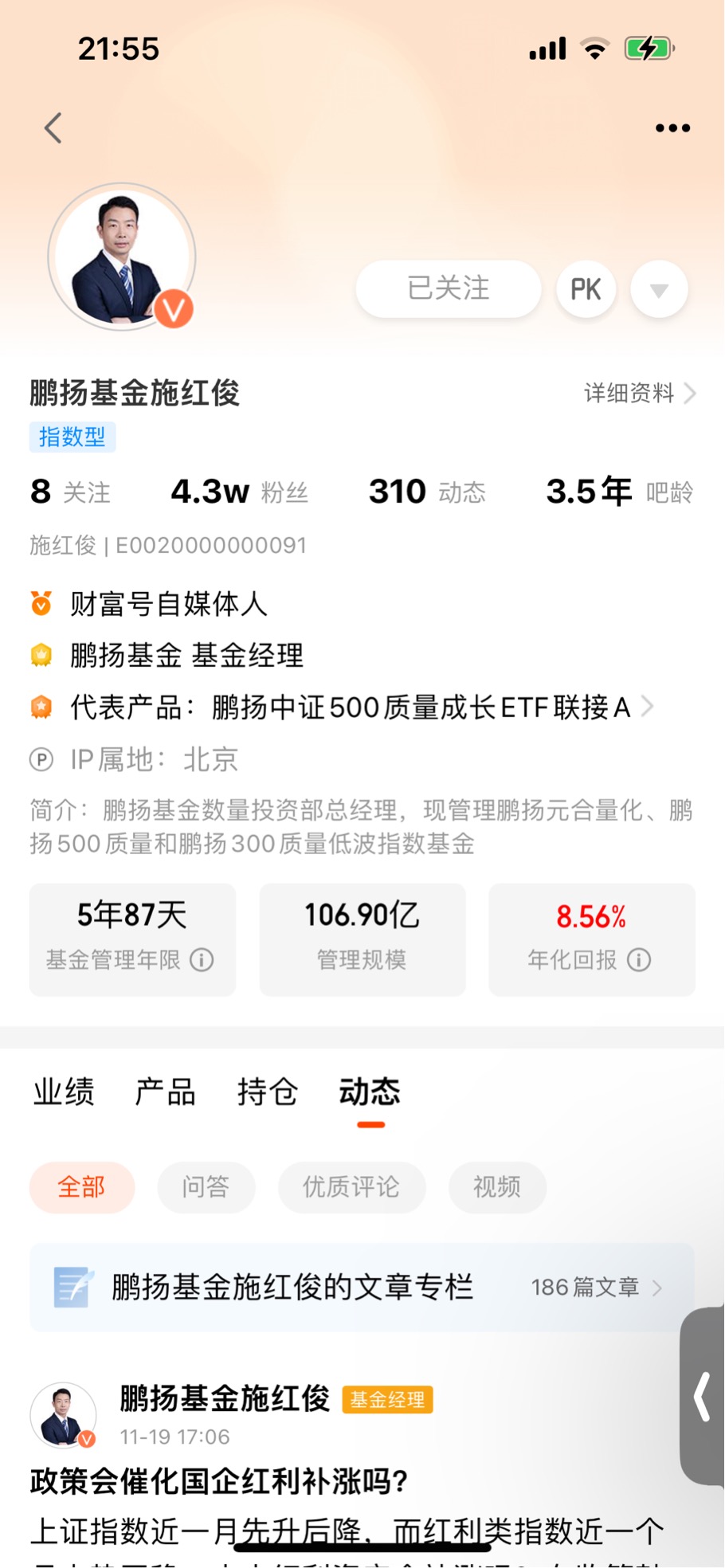Go back using the top-left arrow
Screen dimensions: 725x1568
coord(53,127)
